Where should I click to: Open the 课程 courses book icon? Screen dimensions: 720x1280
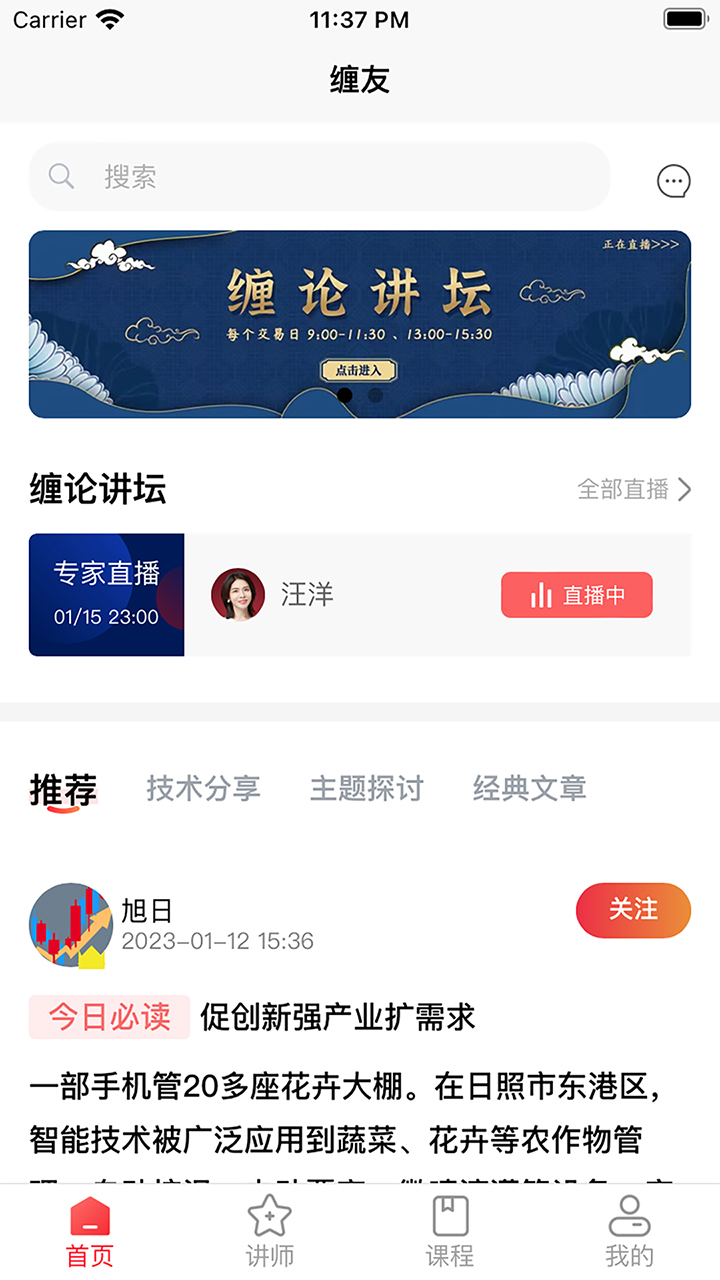pos(450,1215)
